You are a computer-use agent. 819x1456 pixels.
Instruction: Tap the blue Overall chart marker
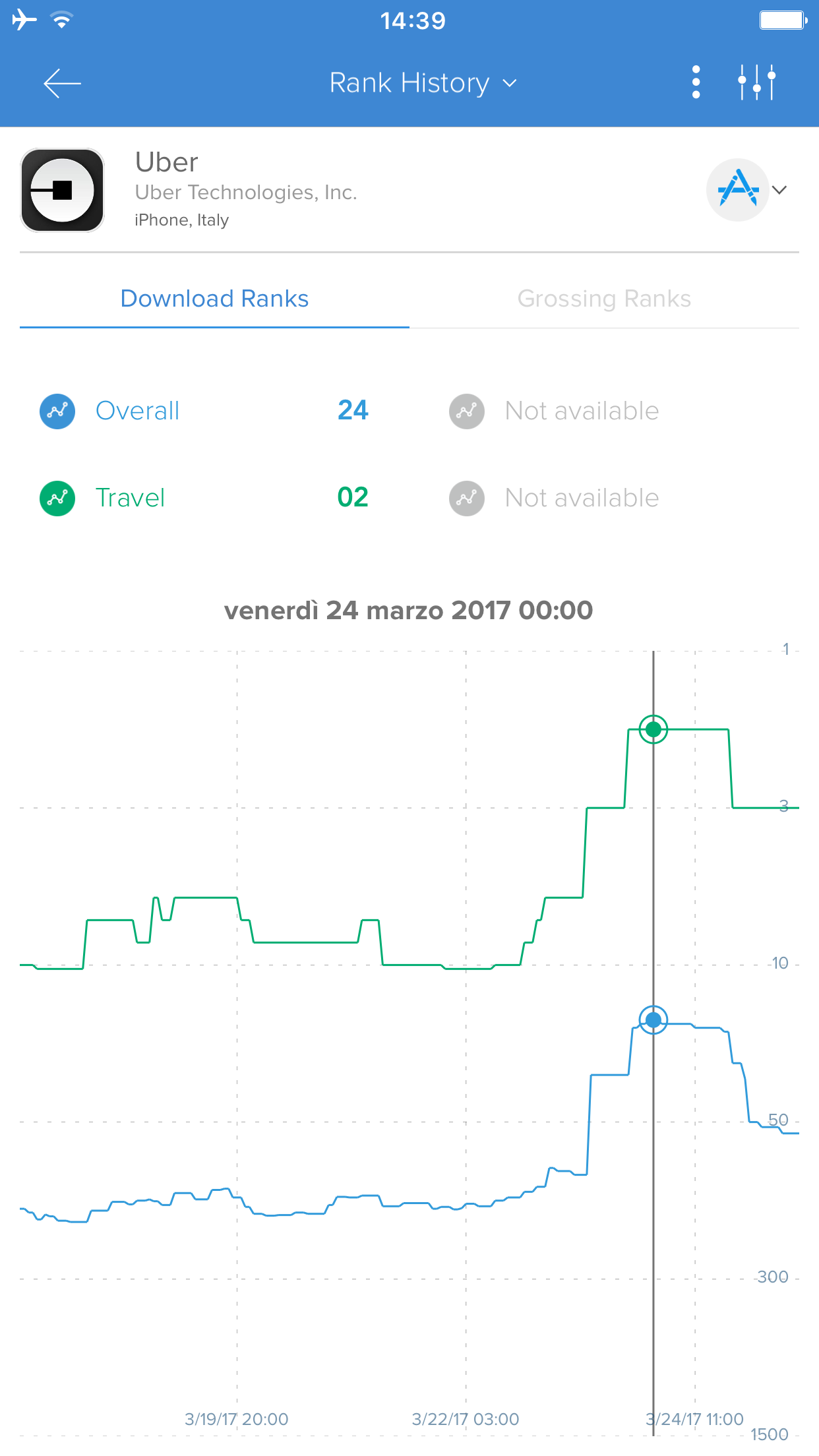[653, 1020]
